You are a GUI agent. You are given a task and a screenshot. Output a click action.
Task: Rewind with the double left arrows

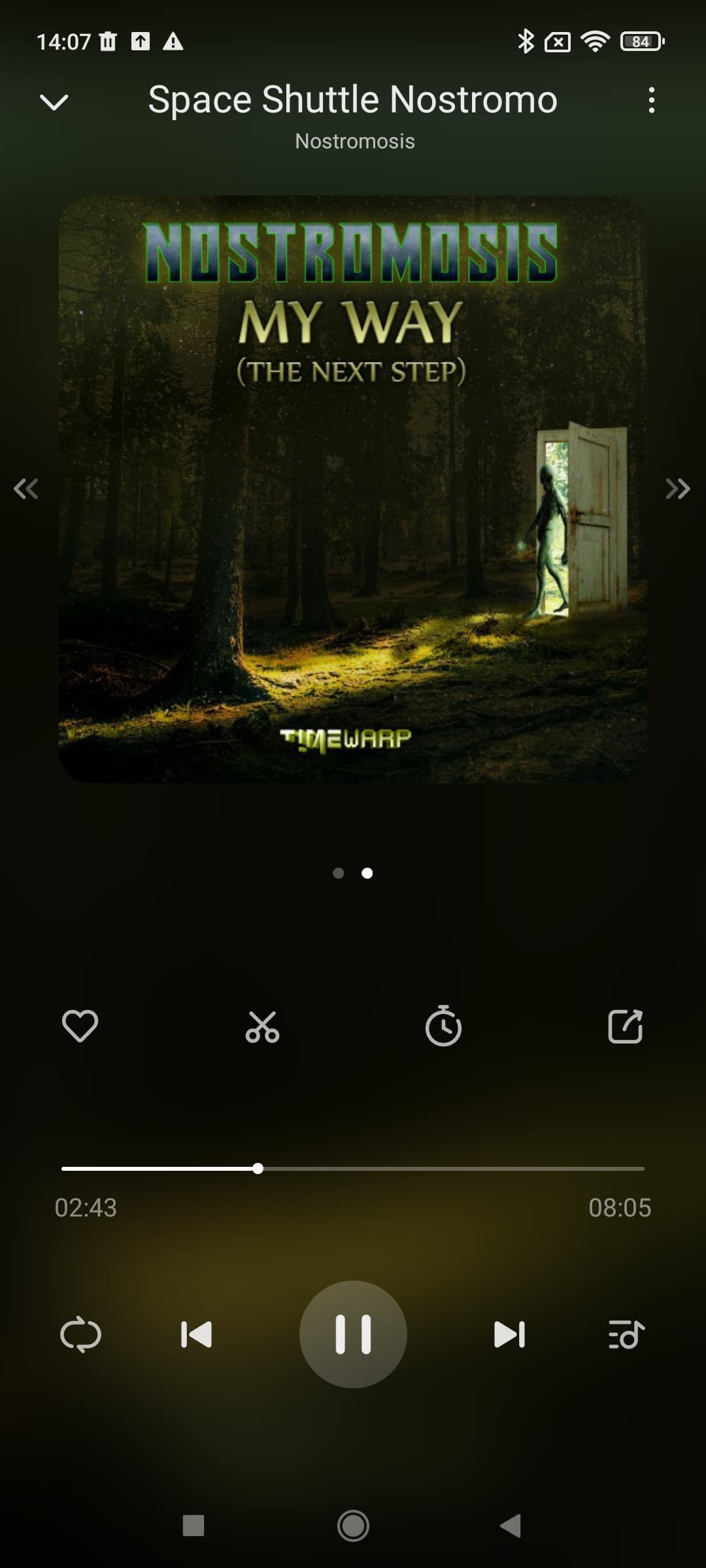click(x=26, y=489)
